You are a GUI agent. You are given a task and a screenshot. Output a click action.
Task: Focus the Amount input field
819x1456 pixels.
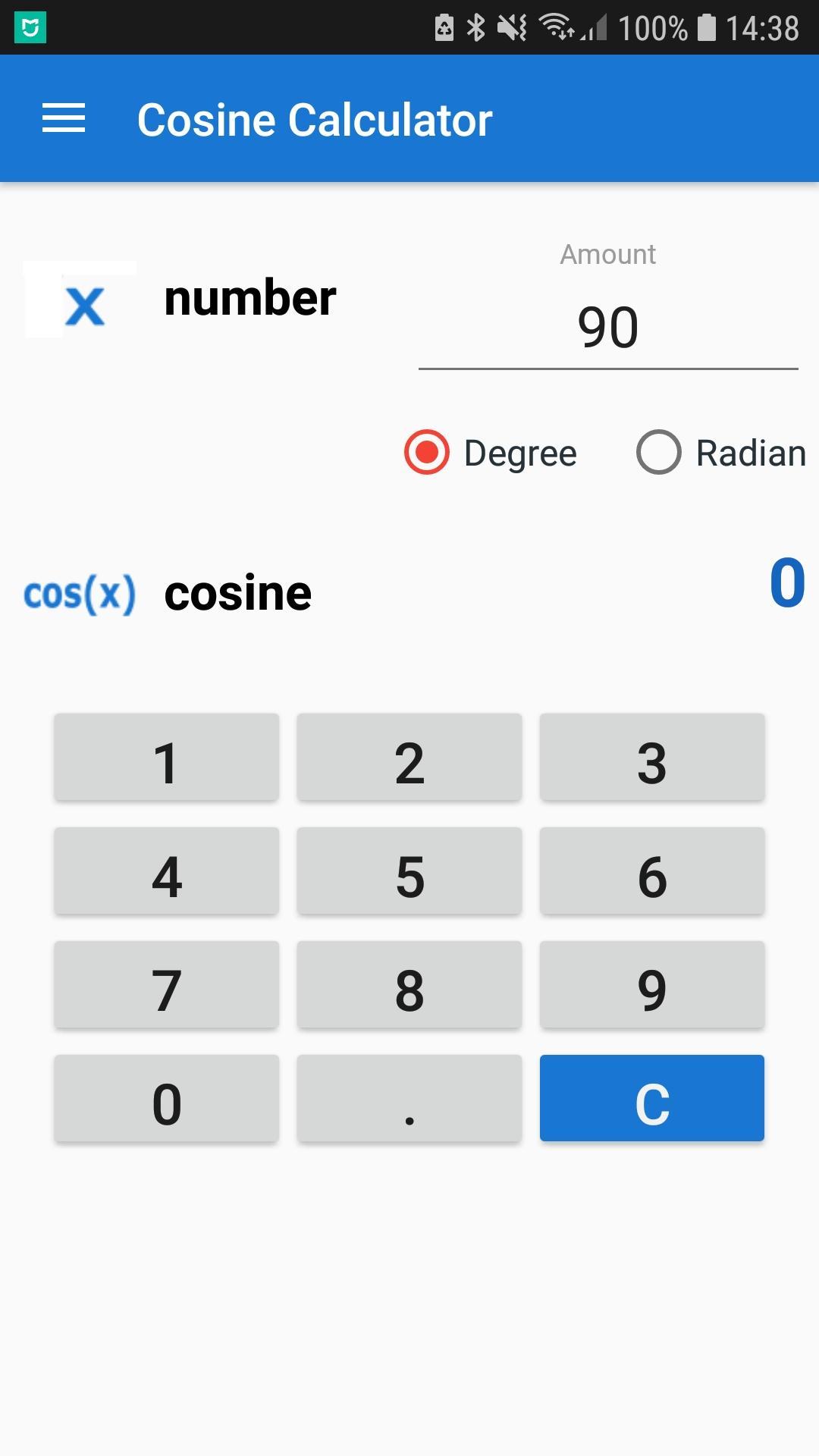607,328
